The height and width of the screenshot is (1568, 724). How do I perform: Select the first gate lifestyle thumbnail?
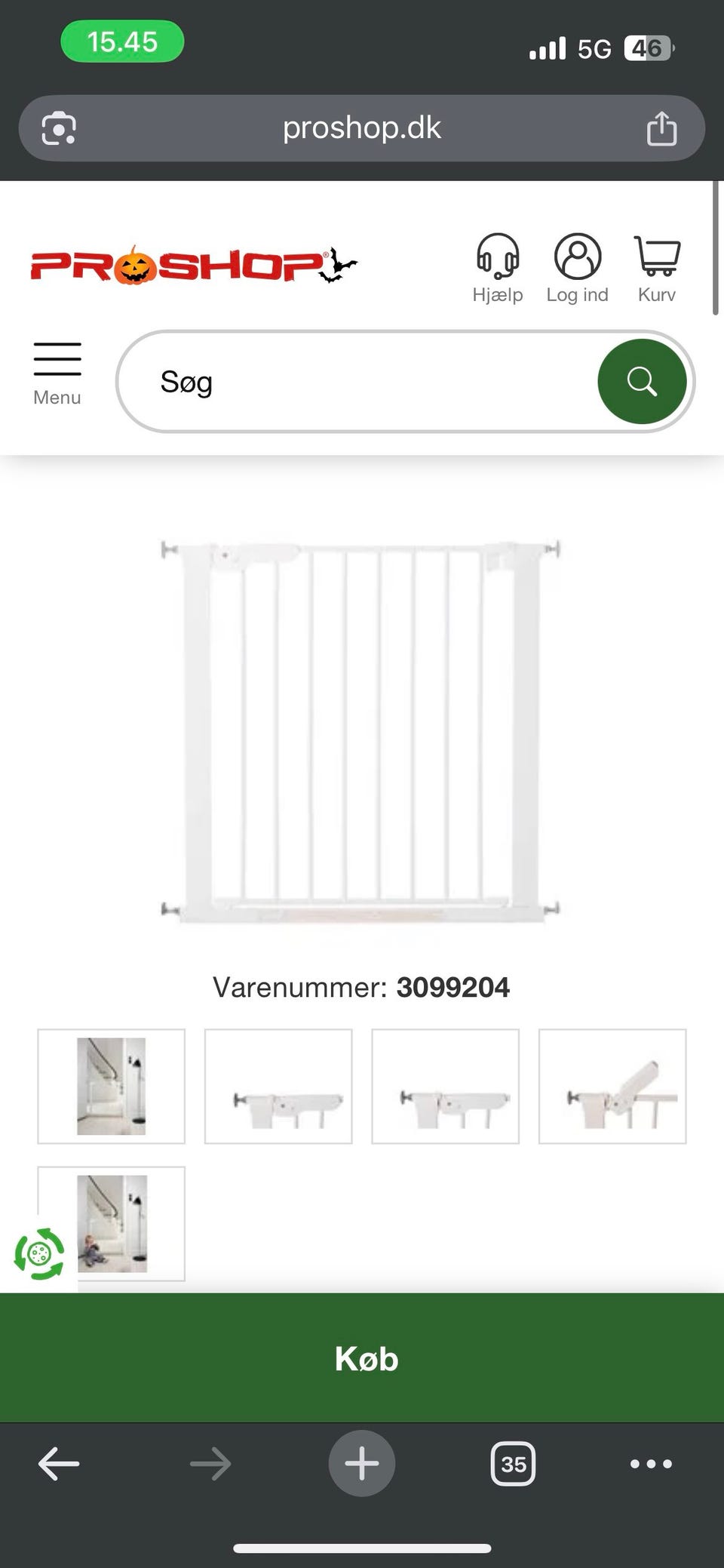(x=111, y=1087)
